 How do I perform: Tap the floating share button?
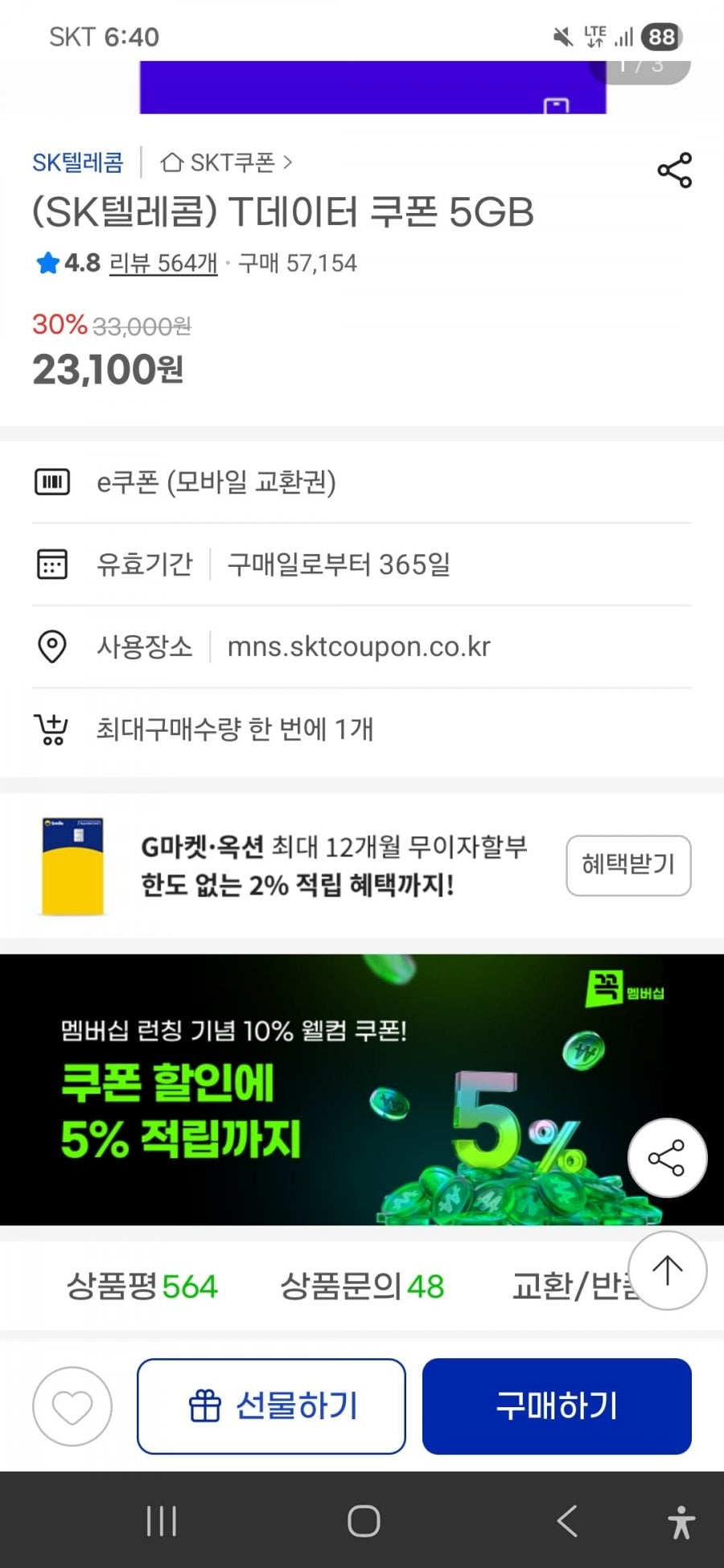pos(667,1158)
